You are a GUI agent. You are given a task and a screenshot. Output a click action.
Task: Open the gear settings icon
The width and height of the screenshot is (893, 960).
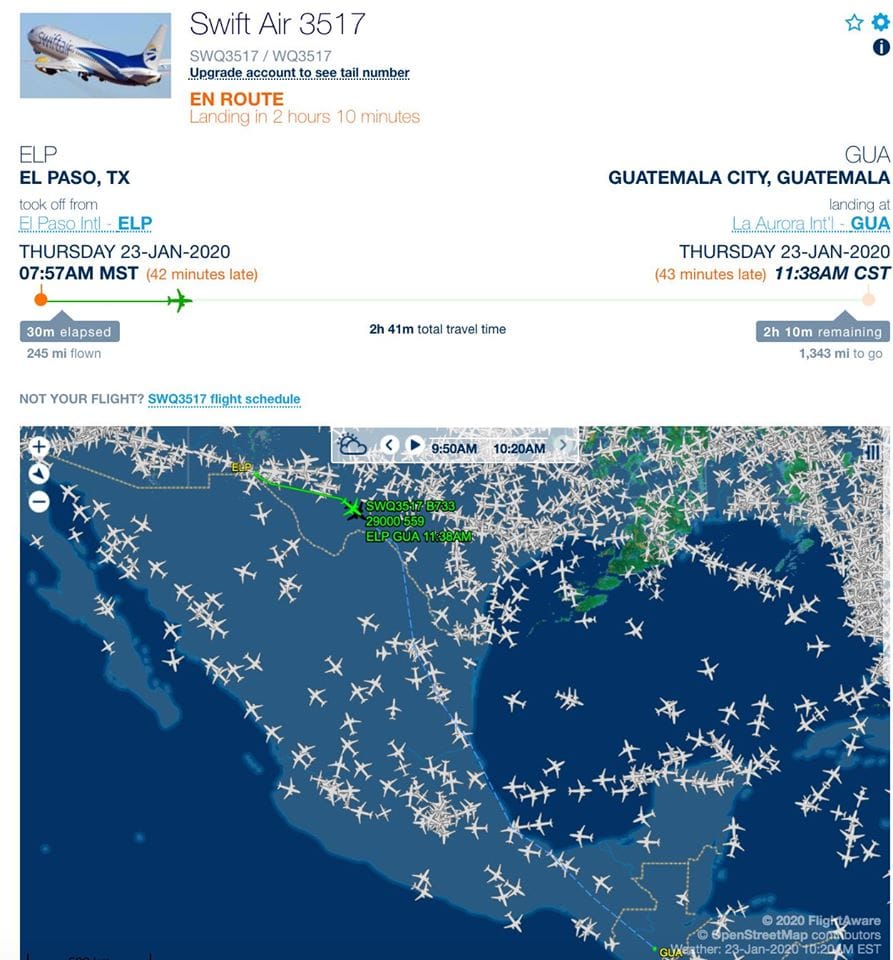point(880,22)
